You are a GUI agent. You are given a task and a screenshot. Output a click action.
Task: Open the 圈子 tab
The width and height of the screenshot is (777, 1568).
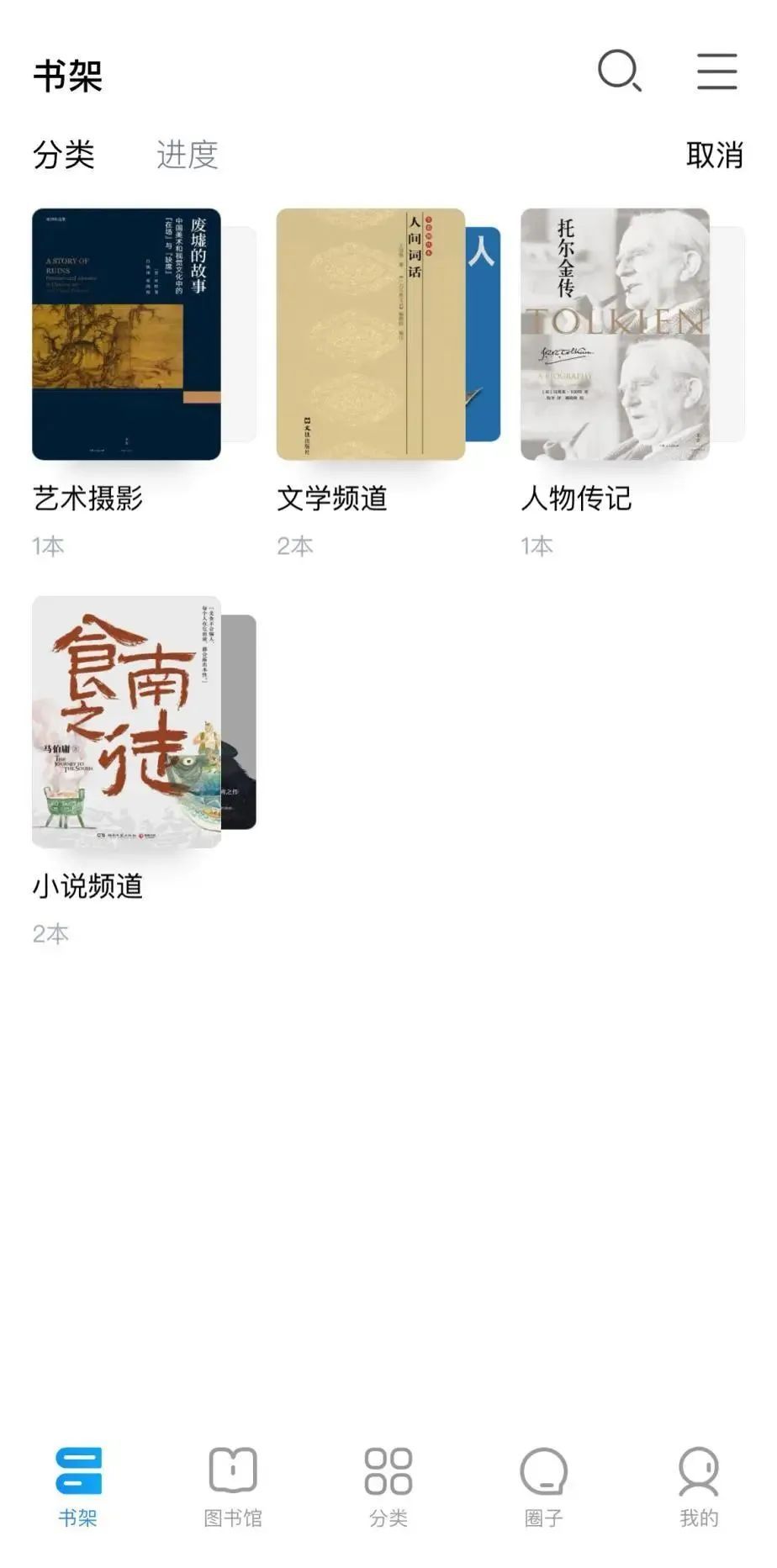[x=544, y=1486]
